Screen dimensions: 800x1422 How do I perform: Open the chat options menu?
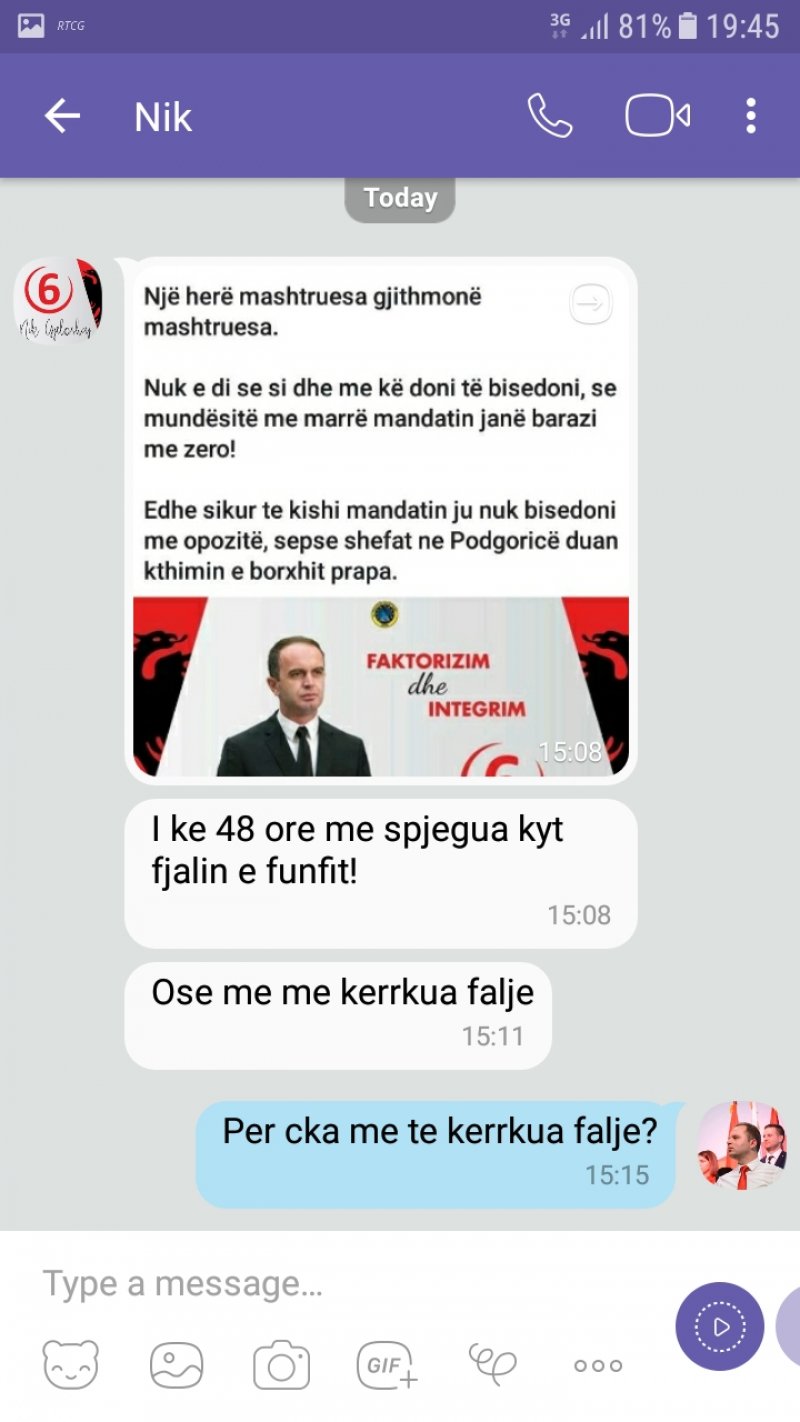pos(751,116)
